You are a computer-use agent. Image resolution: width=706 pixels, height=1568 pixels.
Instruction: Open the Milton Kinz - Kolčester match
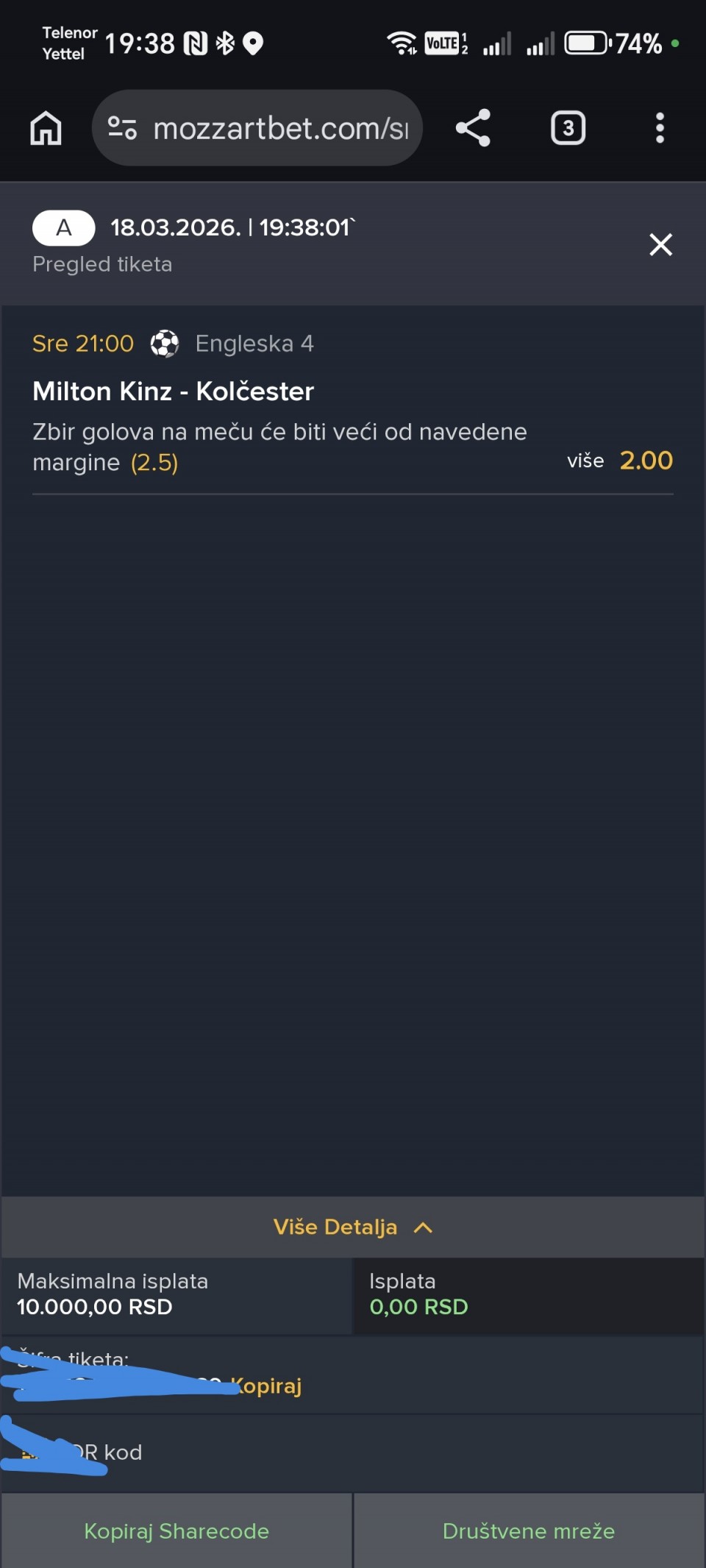pos(174,391)
